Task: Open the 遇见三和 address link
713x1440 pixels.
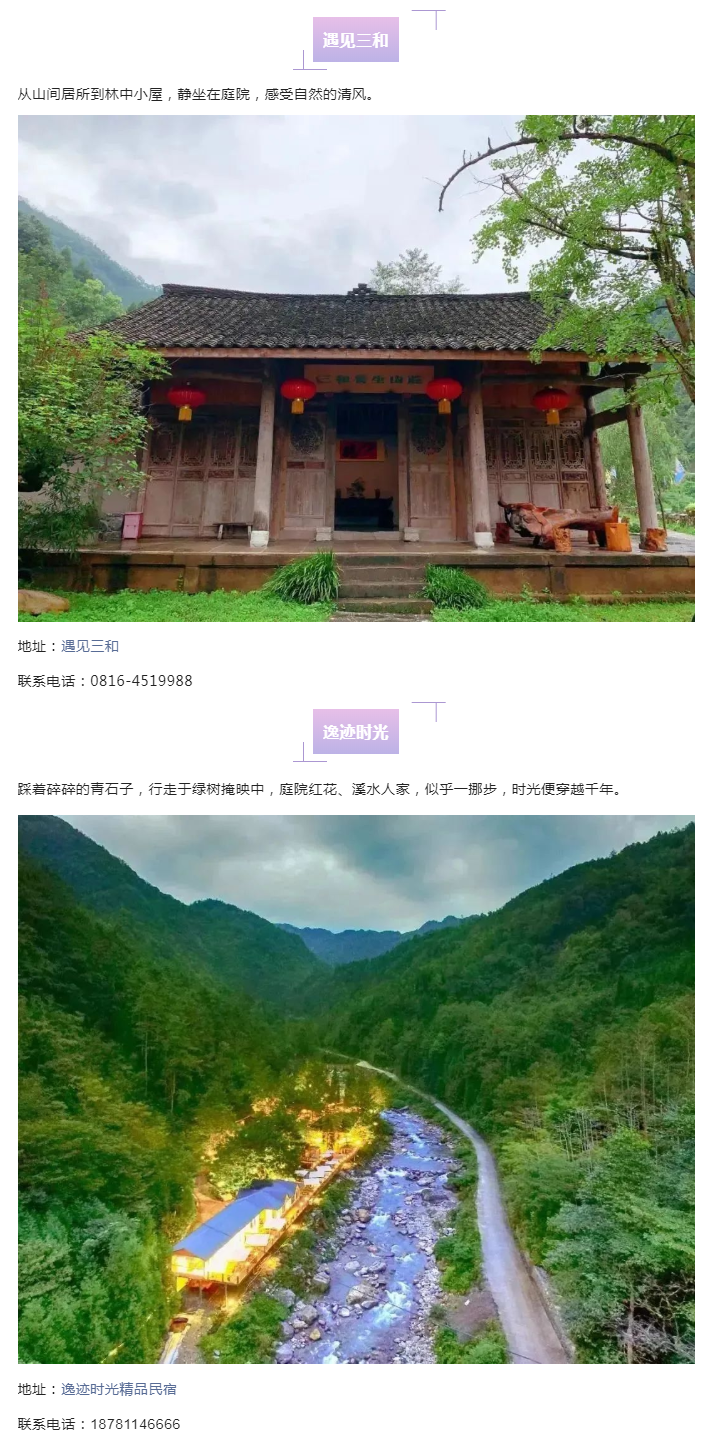Action: tap(90, 646)
